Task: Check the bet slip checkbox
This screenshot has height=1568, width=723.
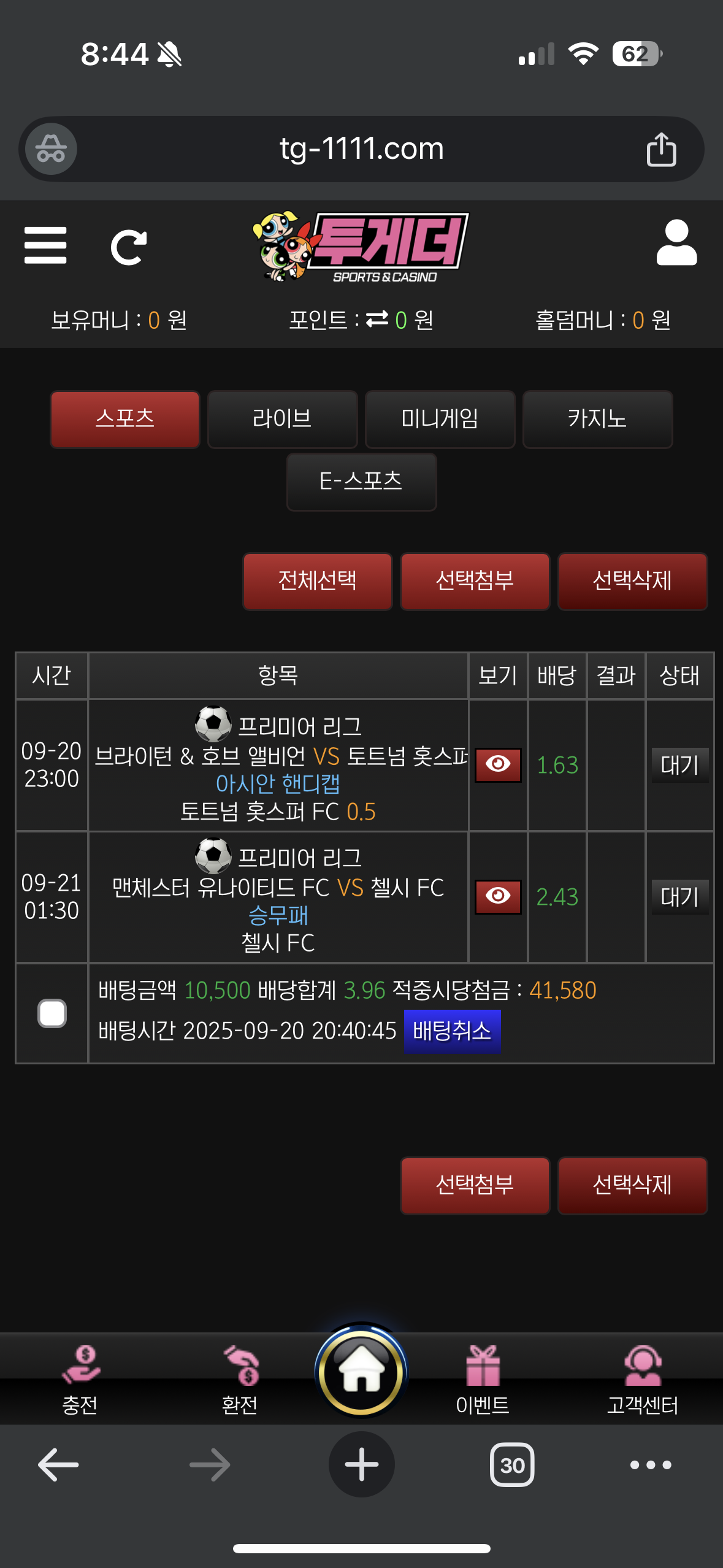Action: [x=52, y=1013]
